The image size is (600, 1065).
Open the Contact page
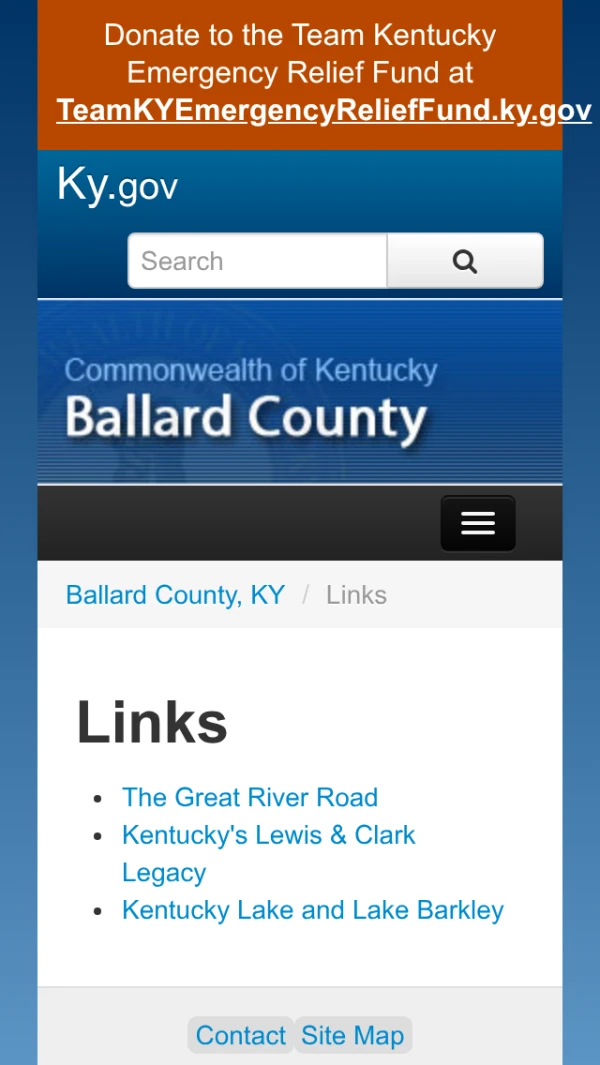(241, 1036)
